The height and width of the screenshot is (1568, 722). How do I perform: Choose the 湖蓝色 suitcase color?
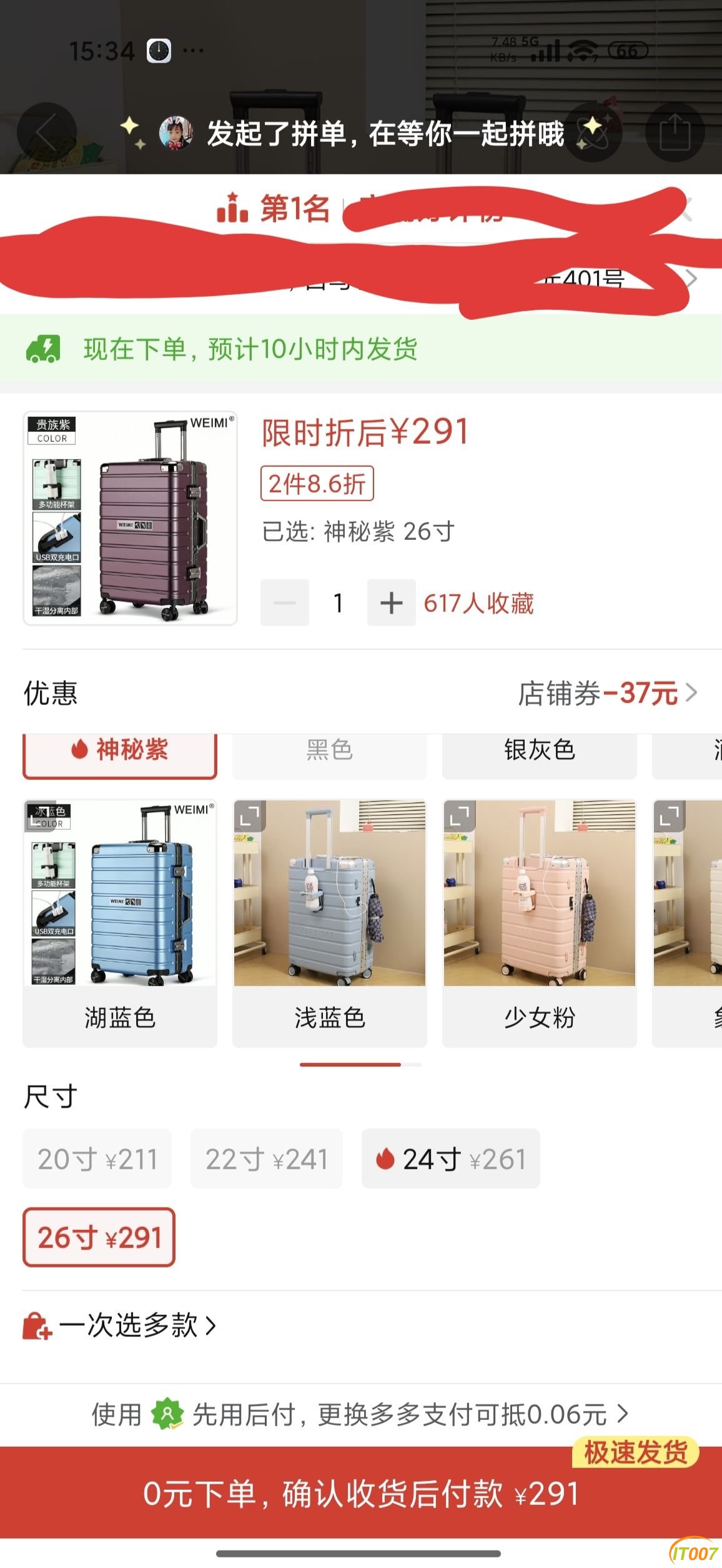[x=120, y=923]
